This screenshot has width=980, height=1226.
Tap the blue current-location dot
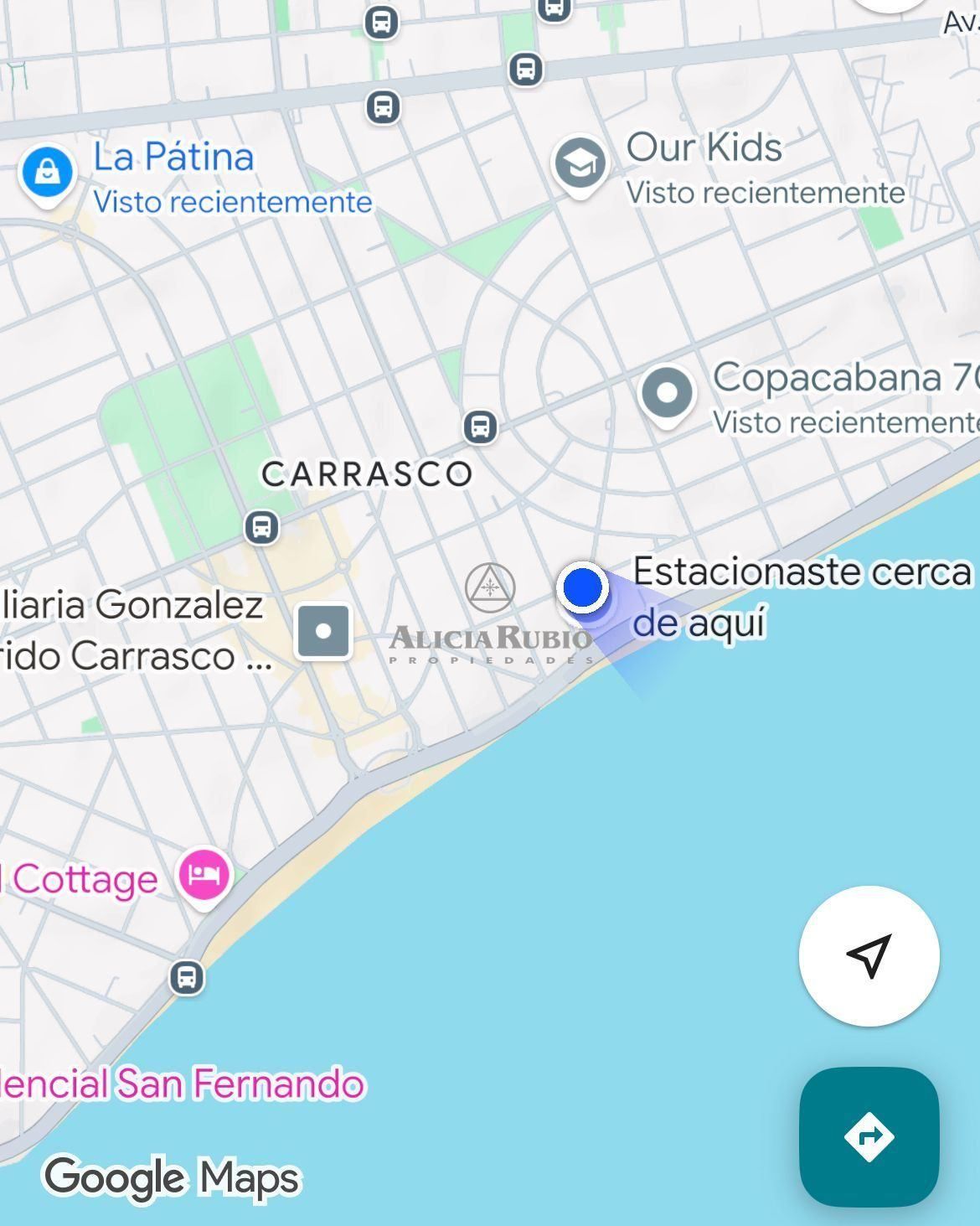tap(583, 587)
